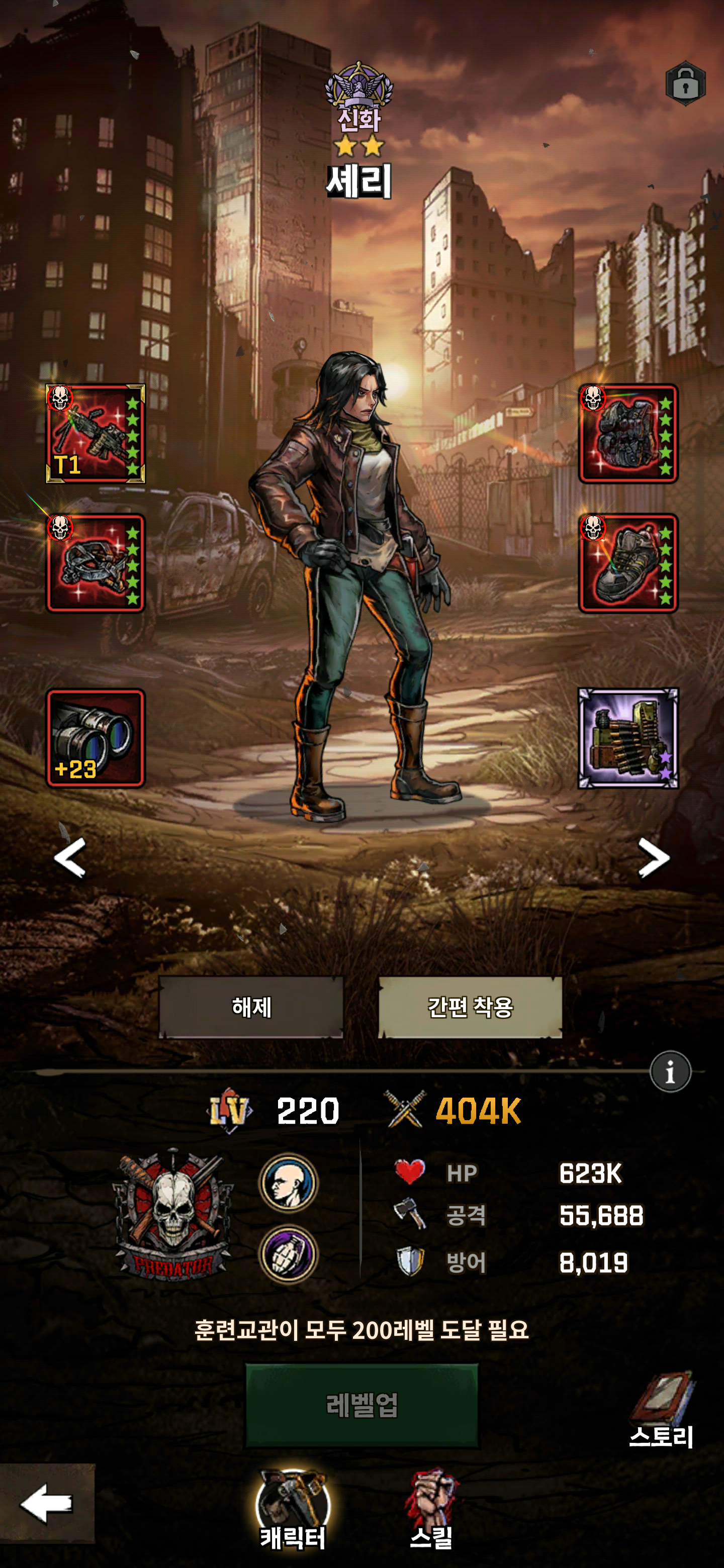Image resolution: width=724 pixels, height=1568 pixels.
Task: Open the T1 machine gun weapon slot
Action: point(96,433)
